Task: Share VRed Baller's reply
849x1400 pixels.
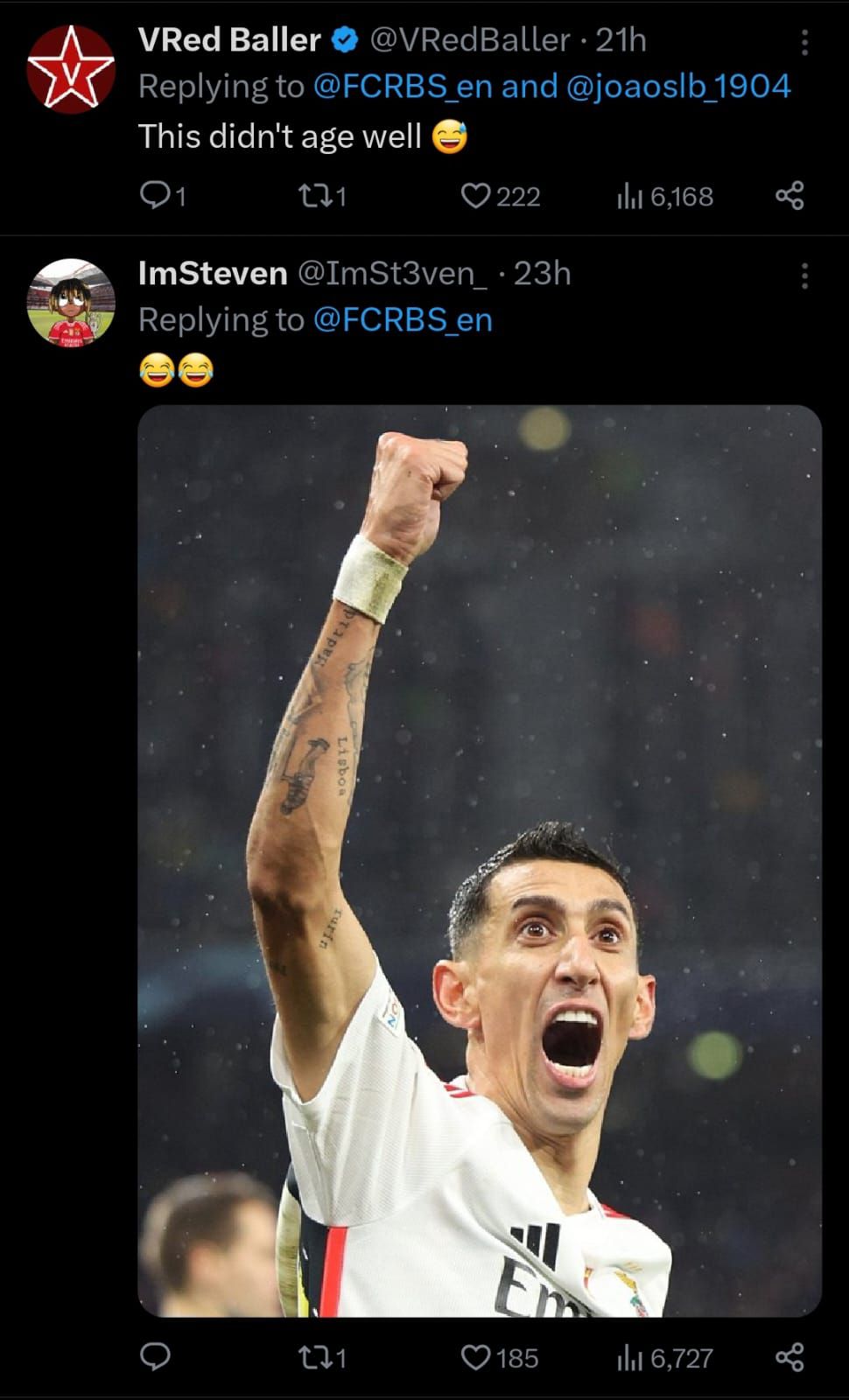Action: [789, 195]
